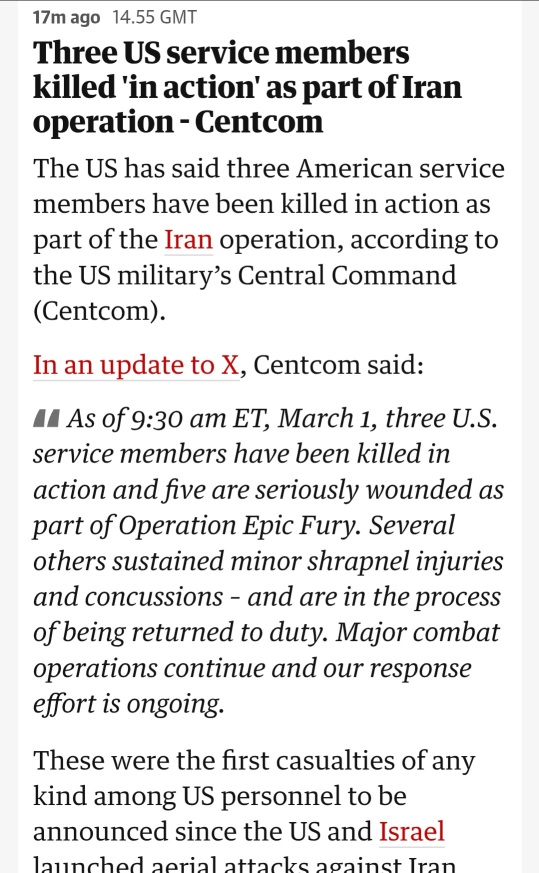Open the 'In an update to X' link
Screen dimensions: 539x873
point(136,365)
